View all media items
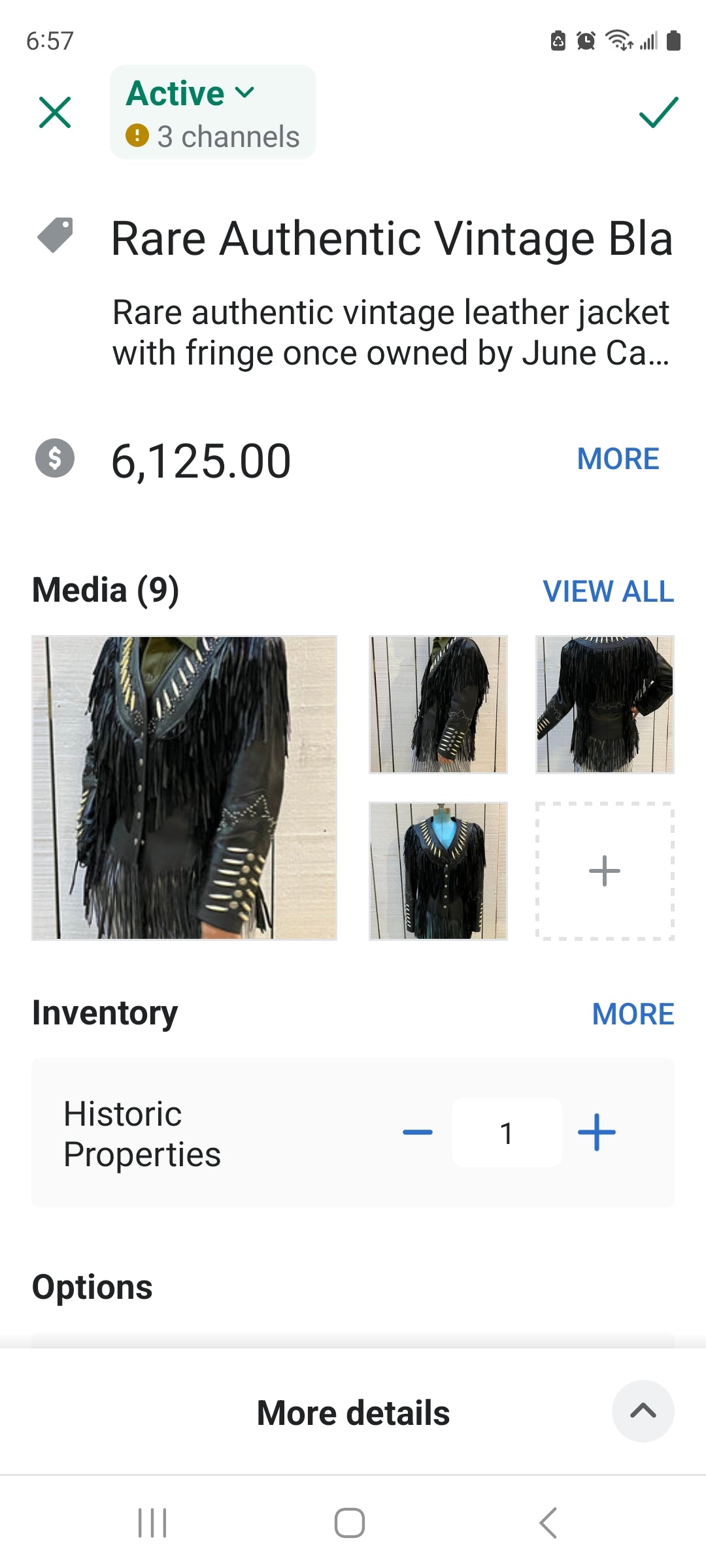The height and width of the screenshot is (1568, 706). (x=608, y=592)
